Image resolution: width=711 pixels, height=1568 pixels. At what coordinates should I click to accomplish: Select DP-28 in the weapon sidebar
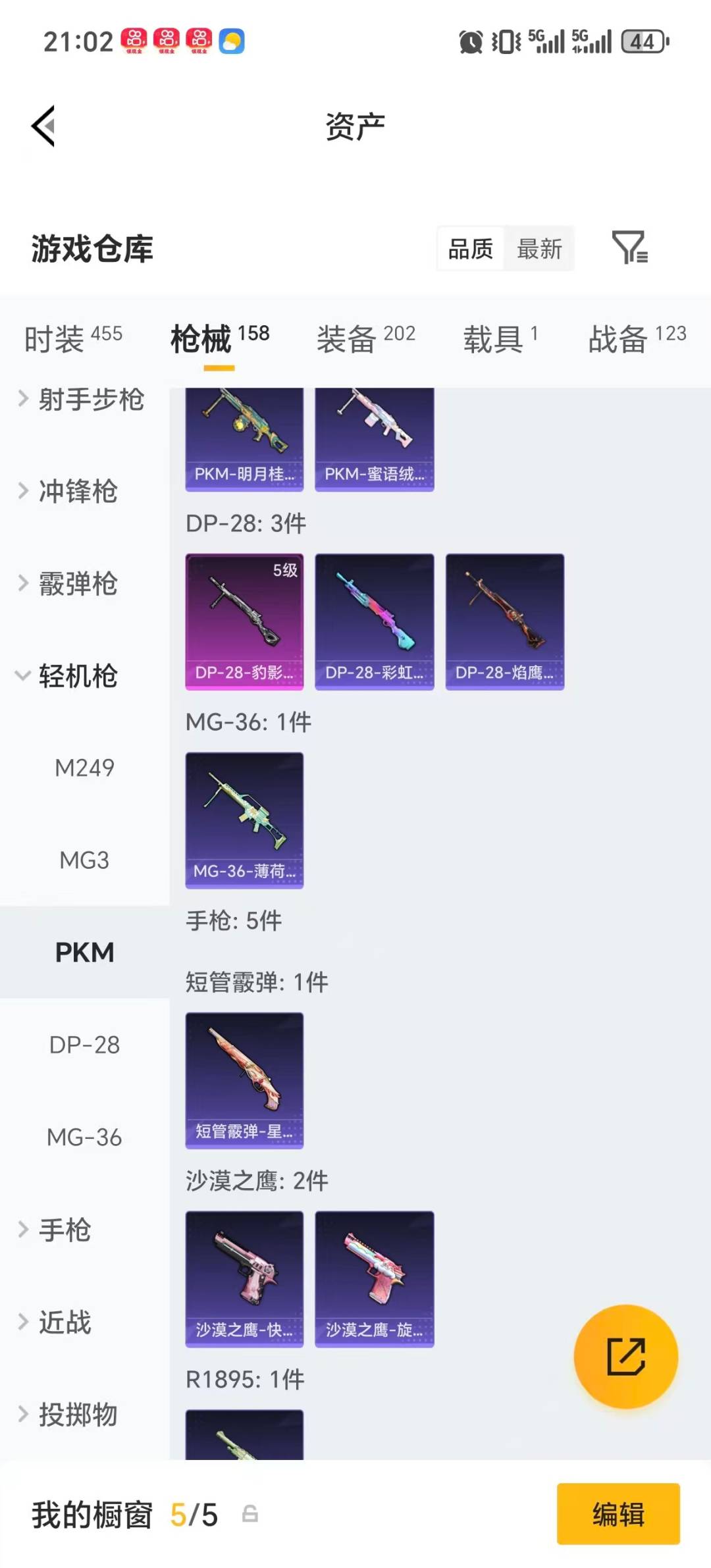tap(86, 1045)
